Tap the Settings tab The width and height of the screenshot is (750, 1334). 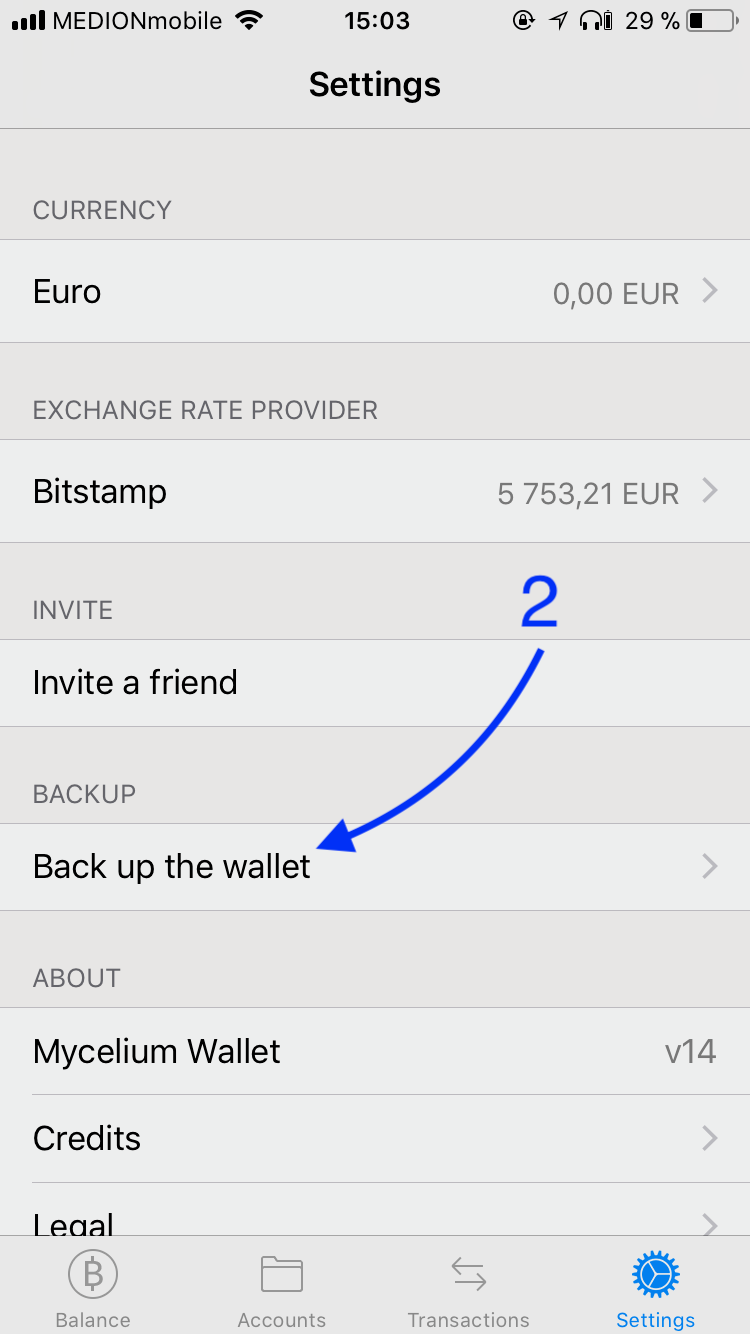point(656,1289)
